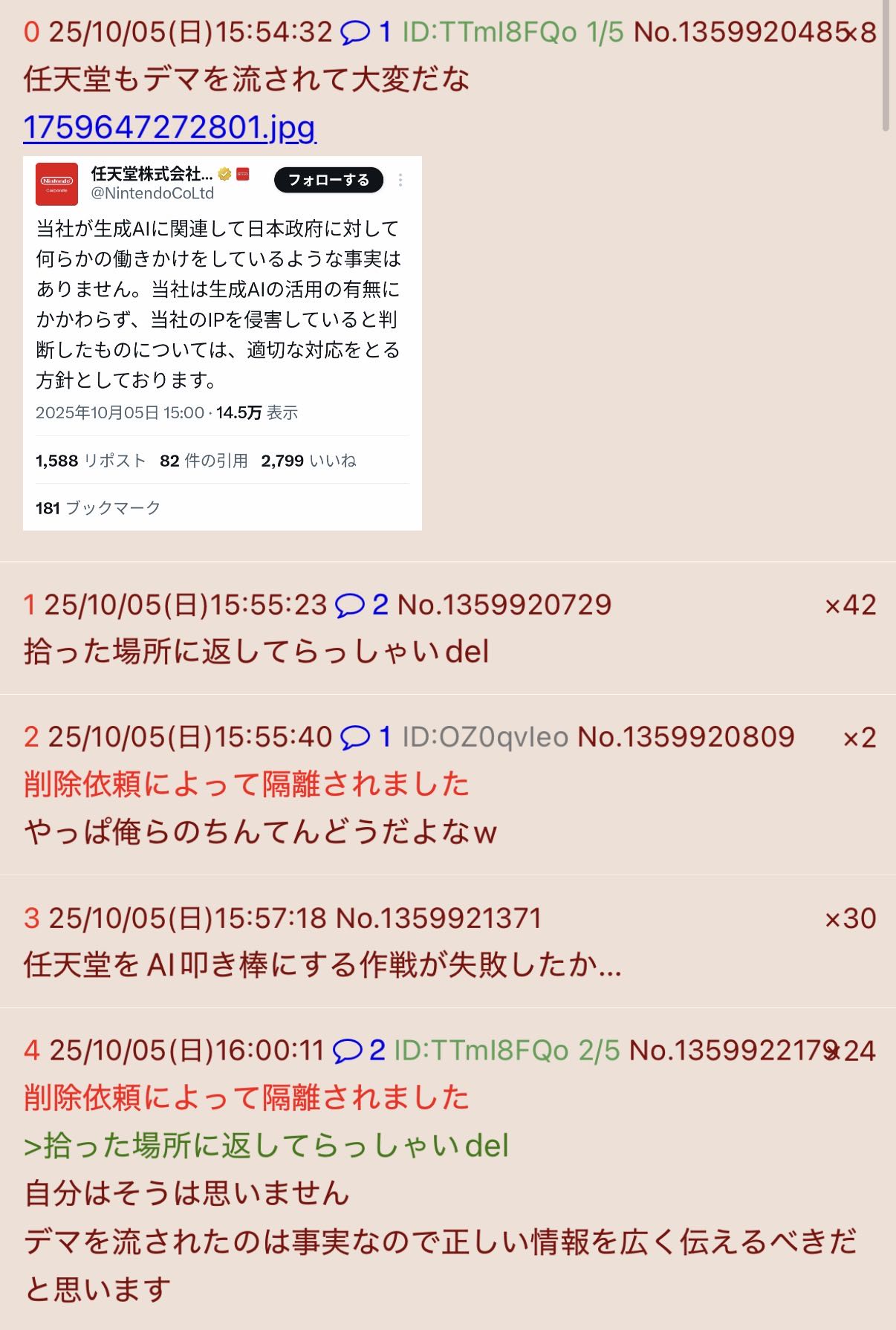Open the 1759647272801.jpg image link
The image size is (896, 1330).
click(169, 128)
